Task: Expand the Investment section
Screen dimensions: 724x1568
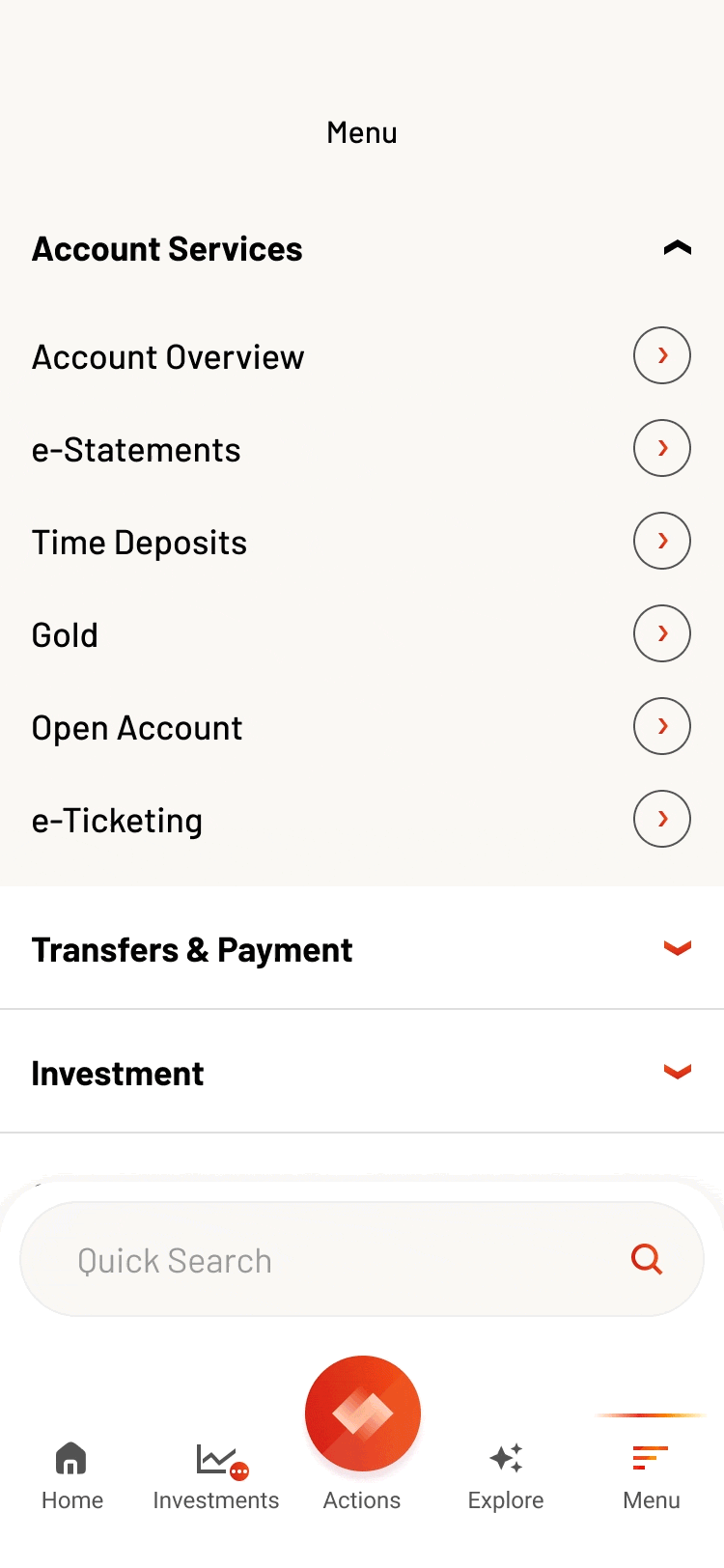Action: click(678, 1072)
